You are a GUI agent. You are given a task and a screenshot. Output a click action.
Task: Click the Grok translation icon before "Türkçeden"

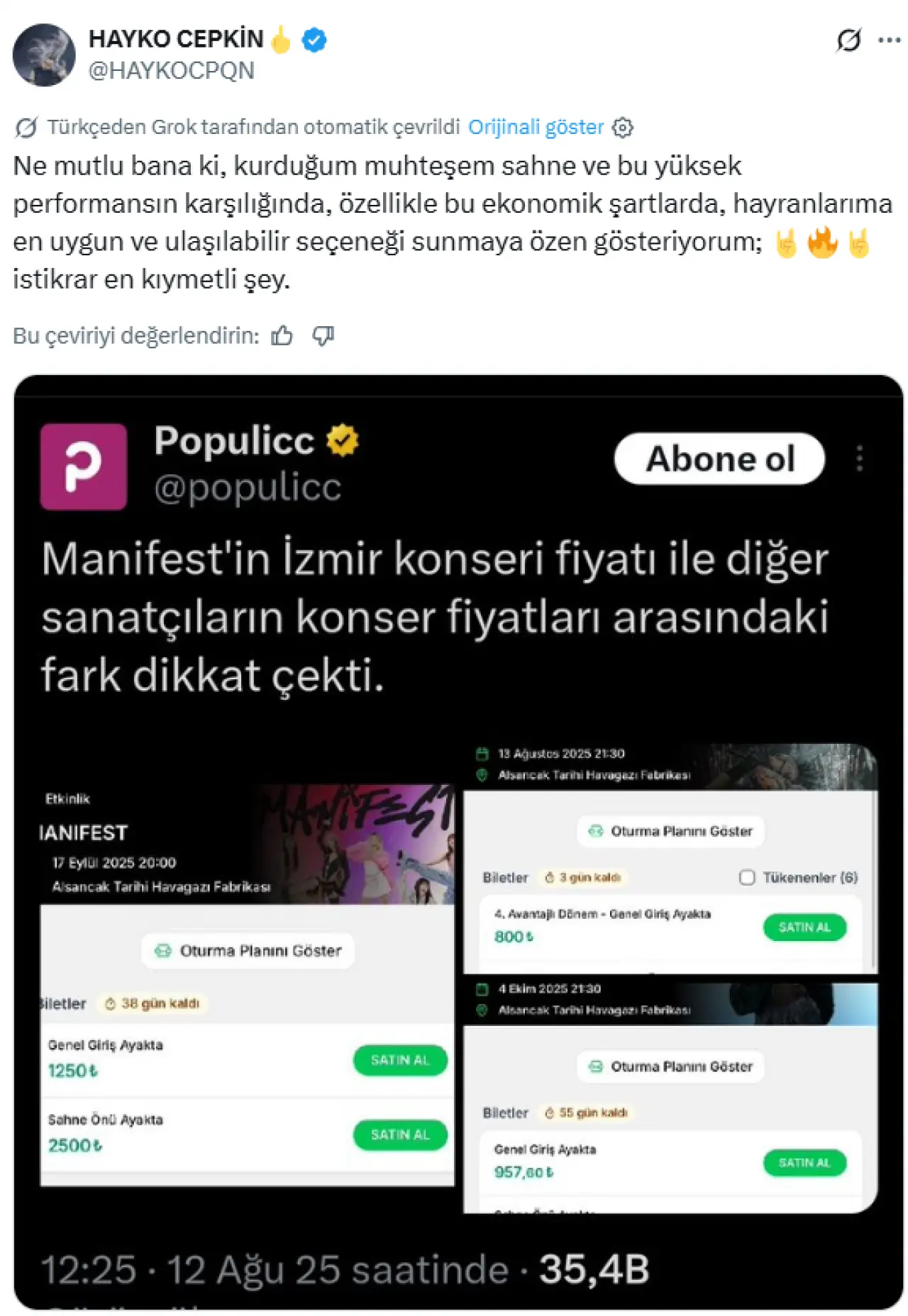26,126
